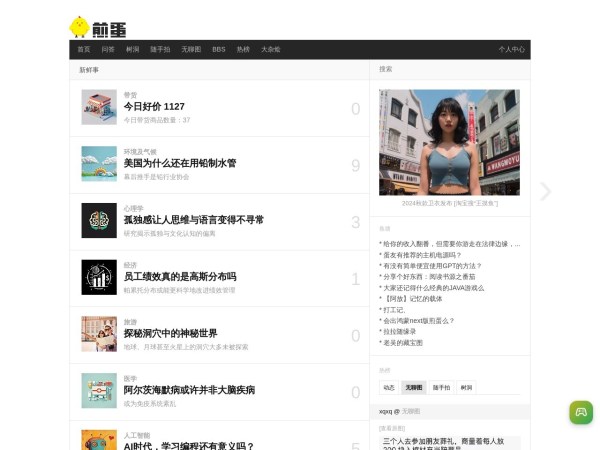Open the BBS section
600x450 pixels.
click(218, 49)
